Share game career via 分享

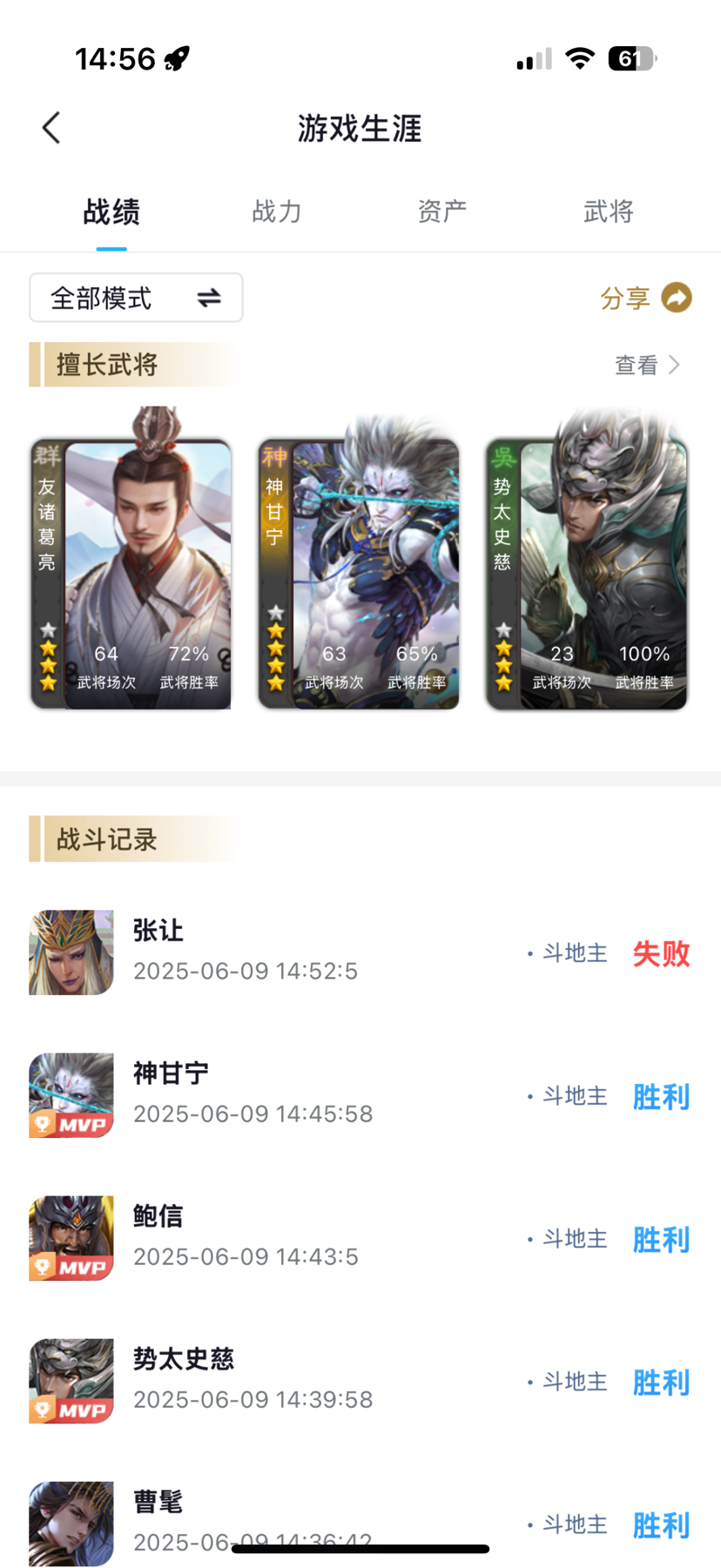(645, 298)
